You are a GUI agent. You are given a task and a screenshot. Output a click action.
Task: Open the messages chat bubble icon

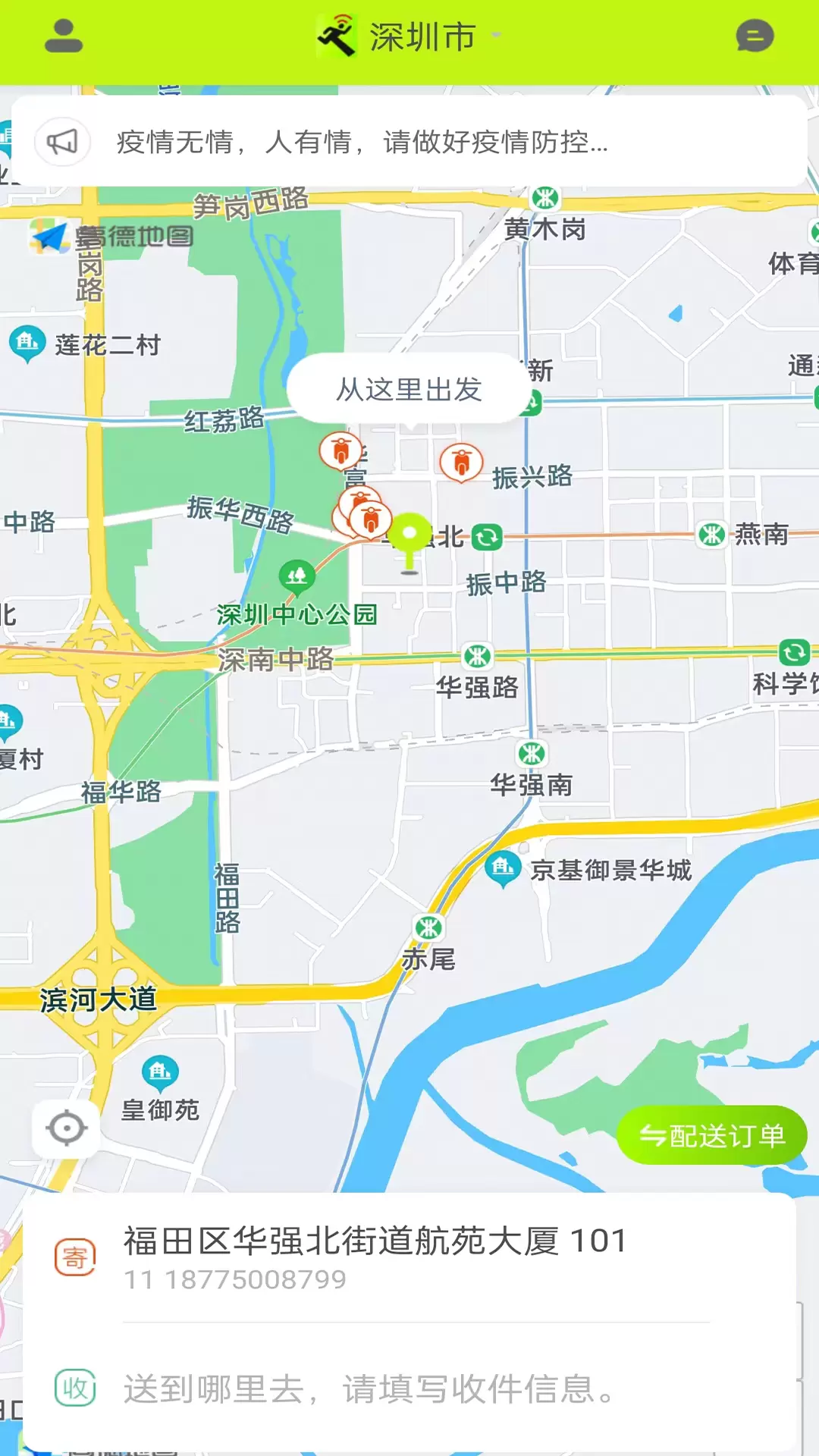[755, 36]
